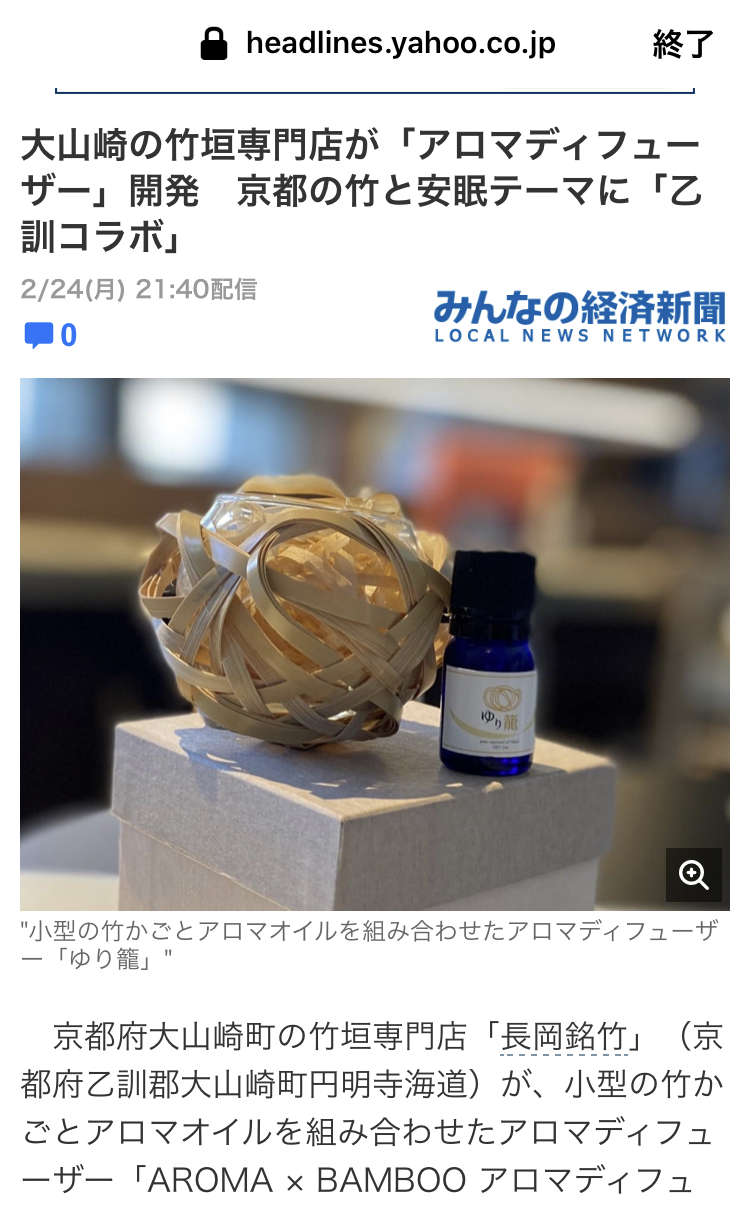
Task: Enlarge the photo with the magnifier icon
Action: pos(693,874)
